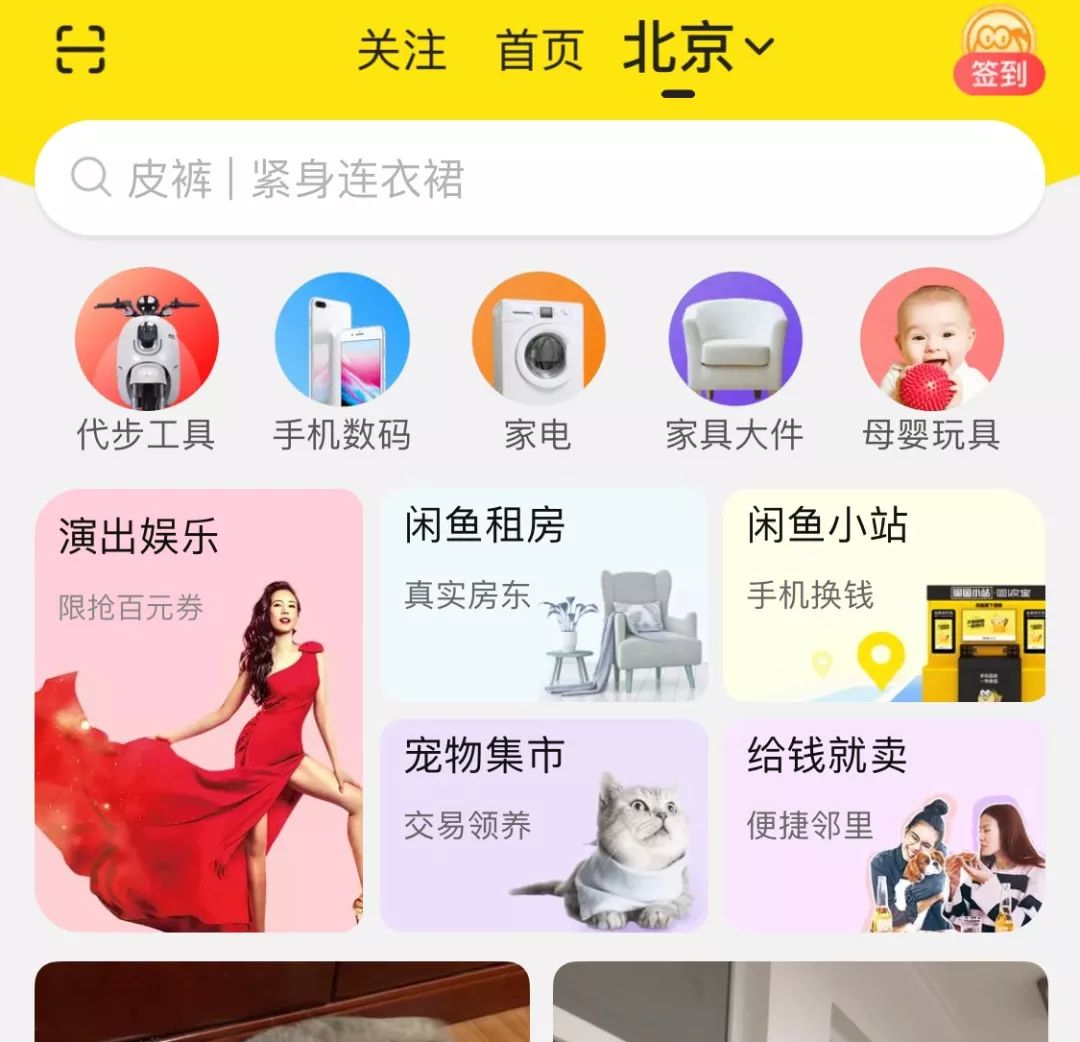Switch to the 首页 tab

(540, 51)
